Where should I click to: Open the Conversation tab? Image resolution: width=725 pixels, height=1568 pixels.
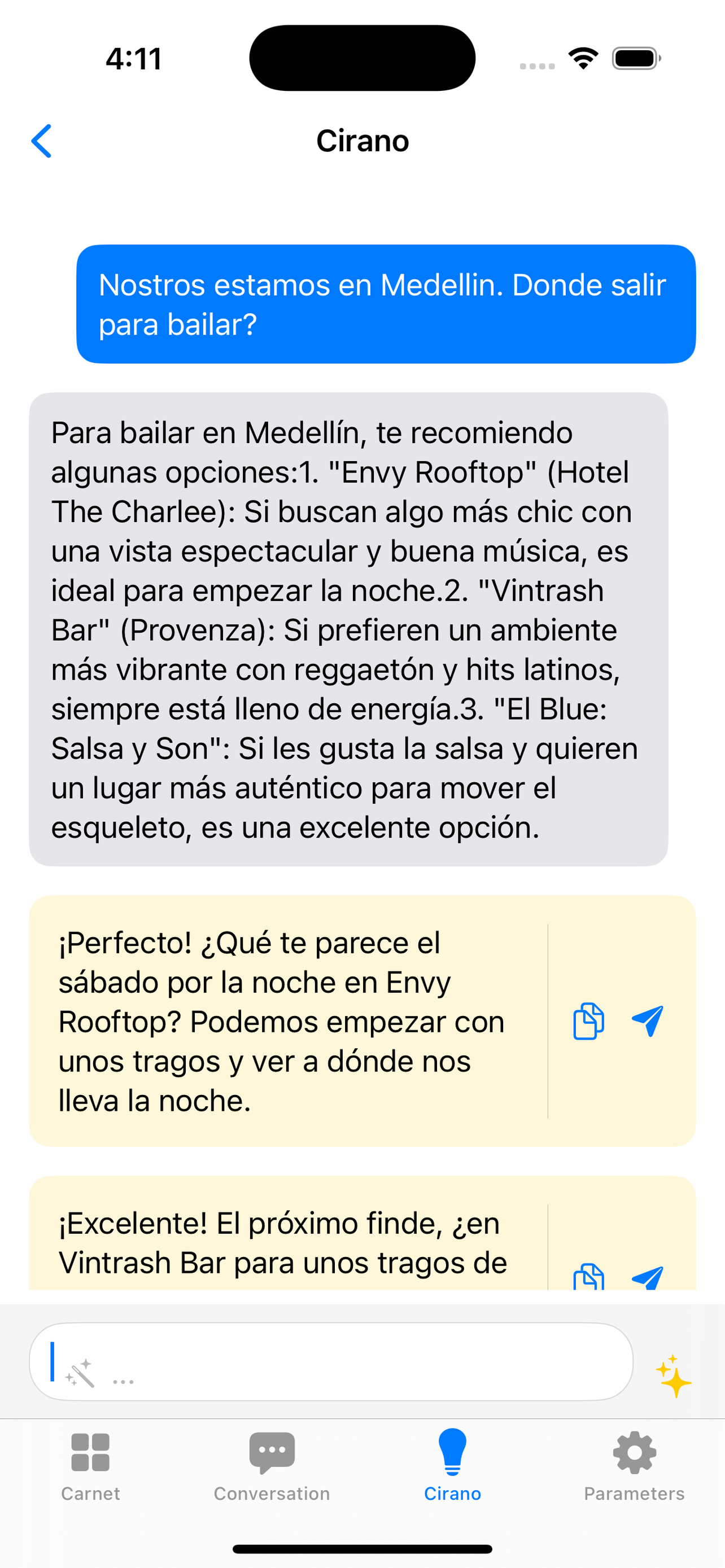click(272, 1466)
